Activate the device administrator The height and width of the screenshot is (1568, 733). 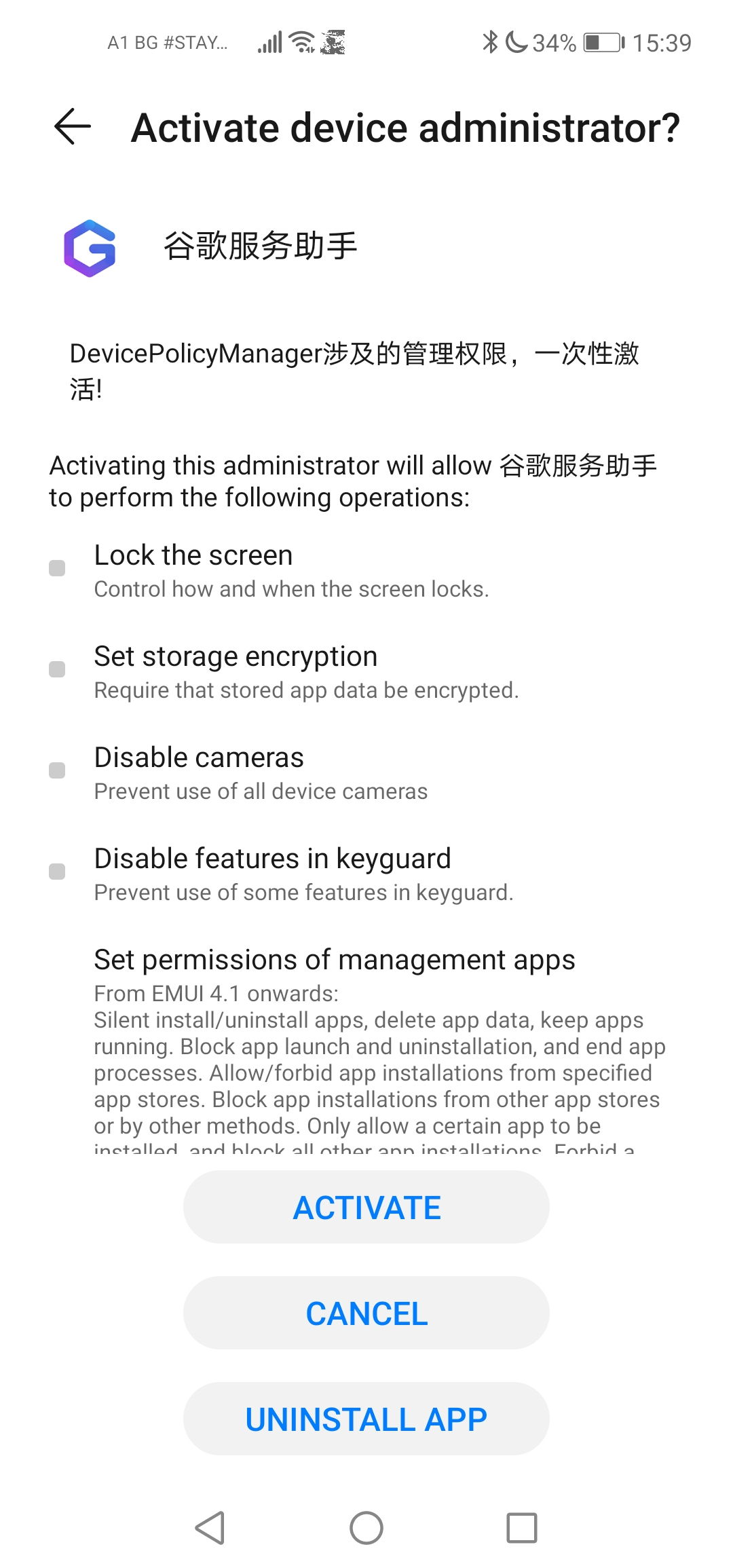[366, 1208]
